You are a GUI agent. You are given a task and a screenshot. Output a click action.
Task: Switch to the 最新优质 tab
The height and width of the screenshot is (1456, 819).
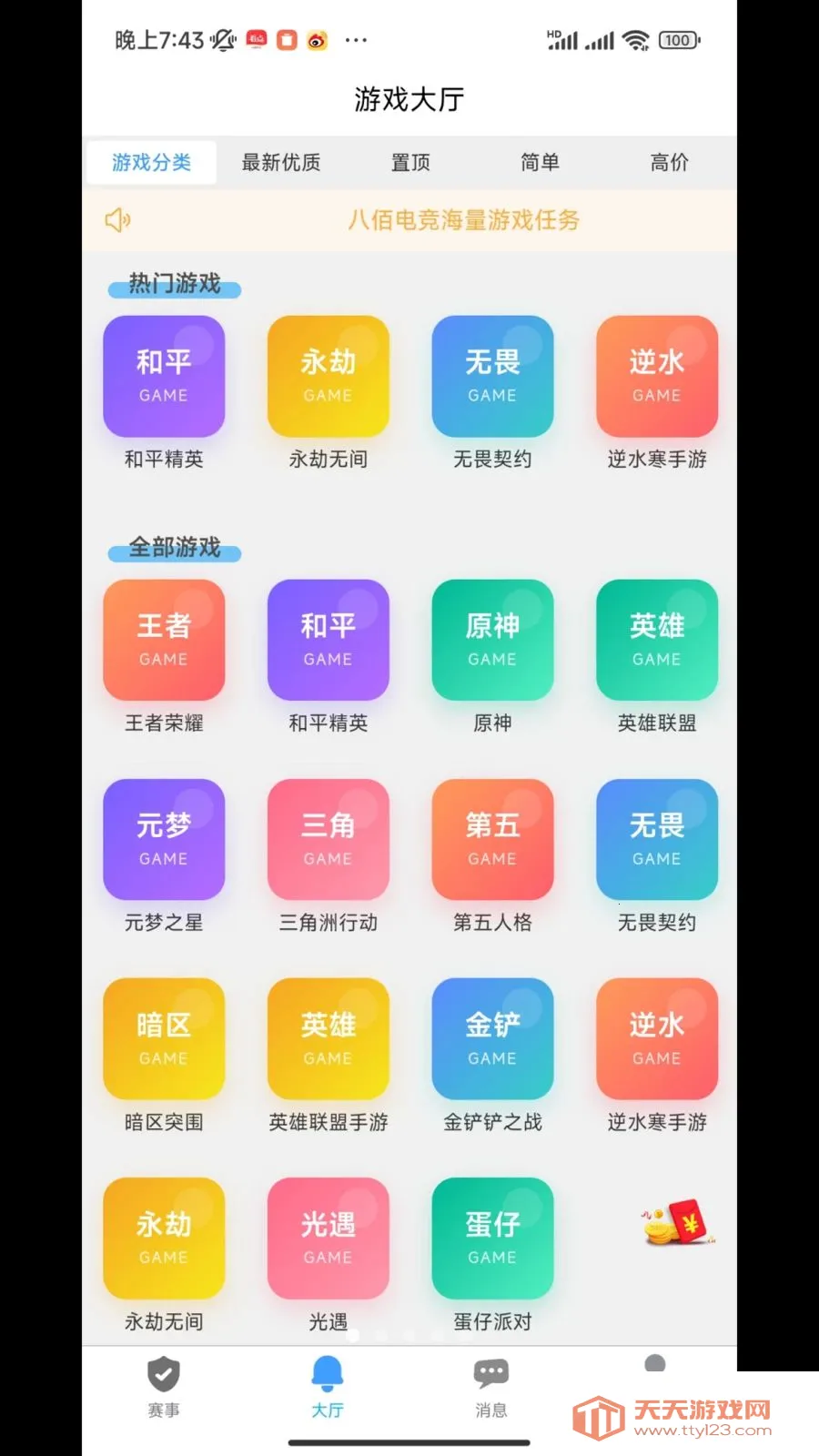coord(280,162)
